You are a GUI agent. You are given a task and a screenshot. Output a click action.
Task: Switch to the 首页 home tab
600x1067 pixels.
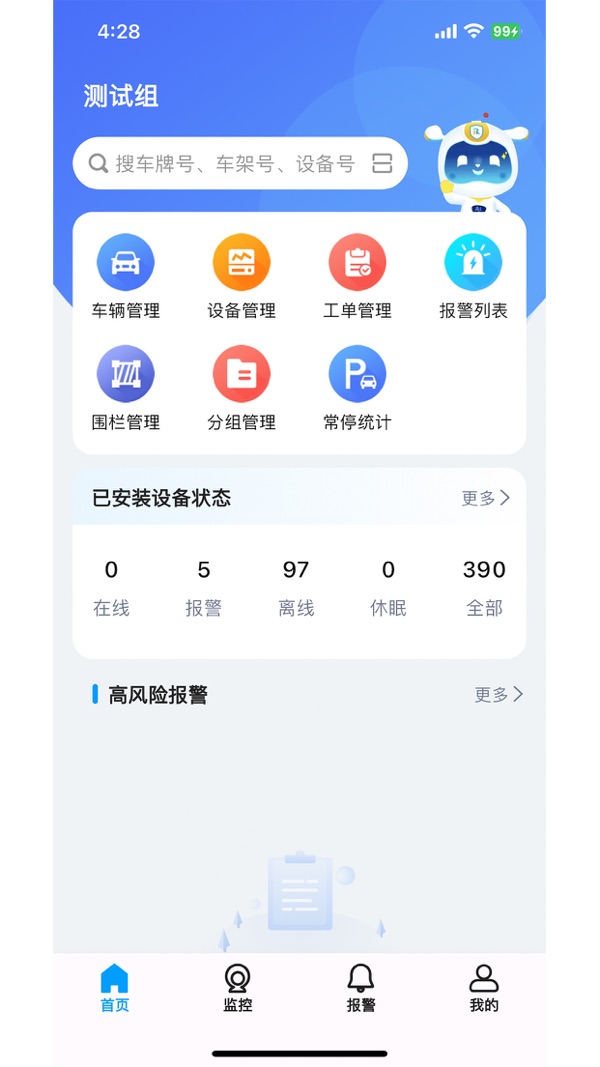tap(115, 988)
